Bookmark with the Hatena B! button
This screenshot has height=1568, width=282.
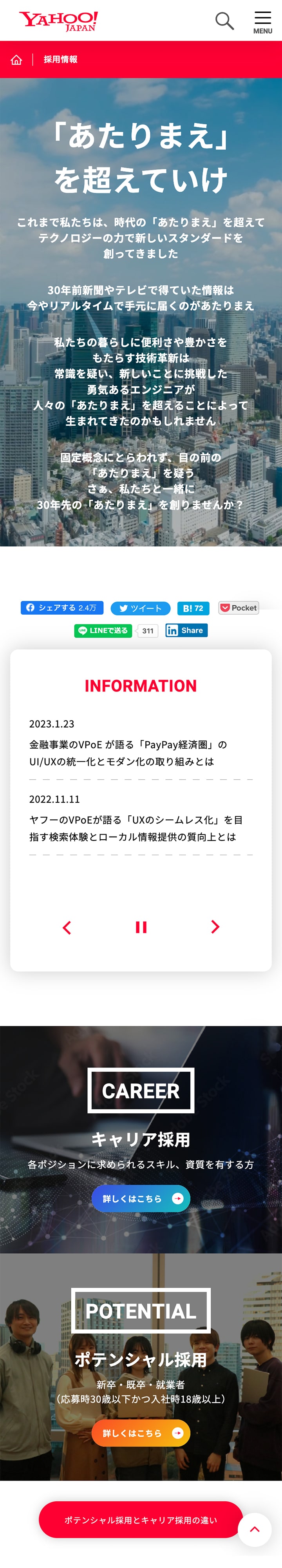pyautogui.click(x=193, y=608)
